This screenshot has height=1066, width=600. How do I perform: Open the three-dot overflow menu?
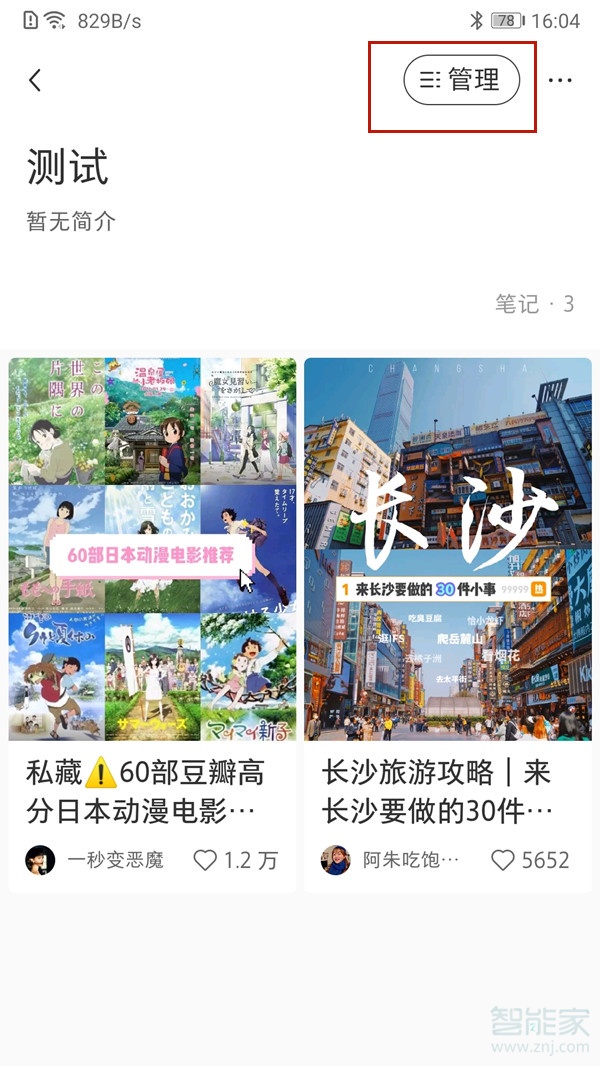click(560, 80)
